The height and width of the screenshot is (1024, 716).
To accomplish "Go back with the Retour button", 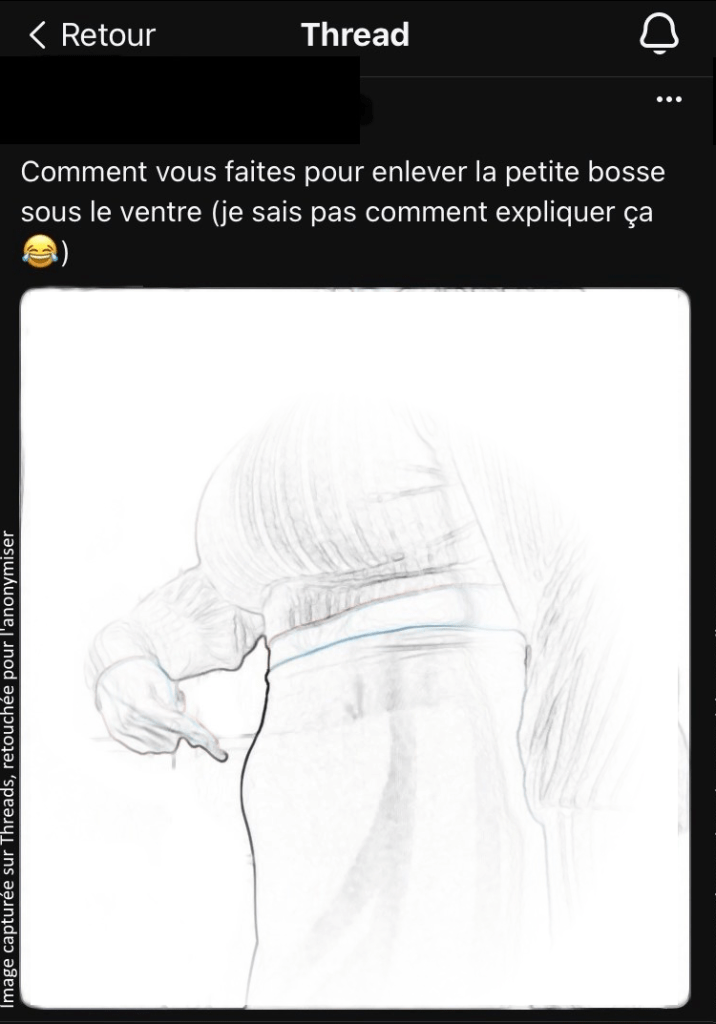I will coord(92,36).
